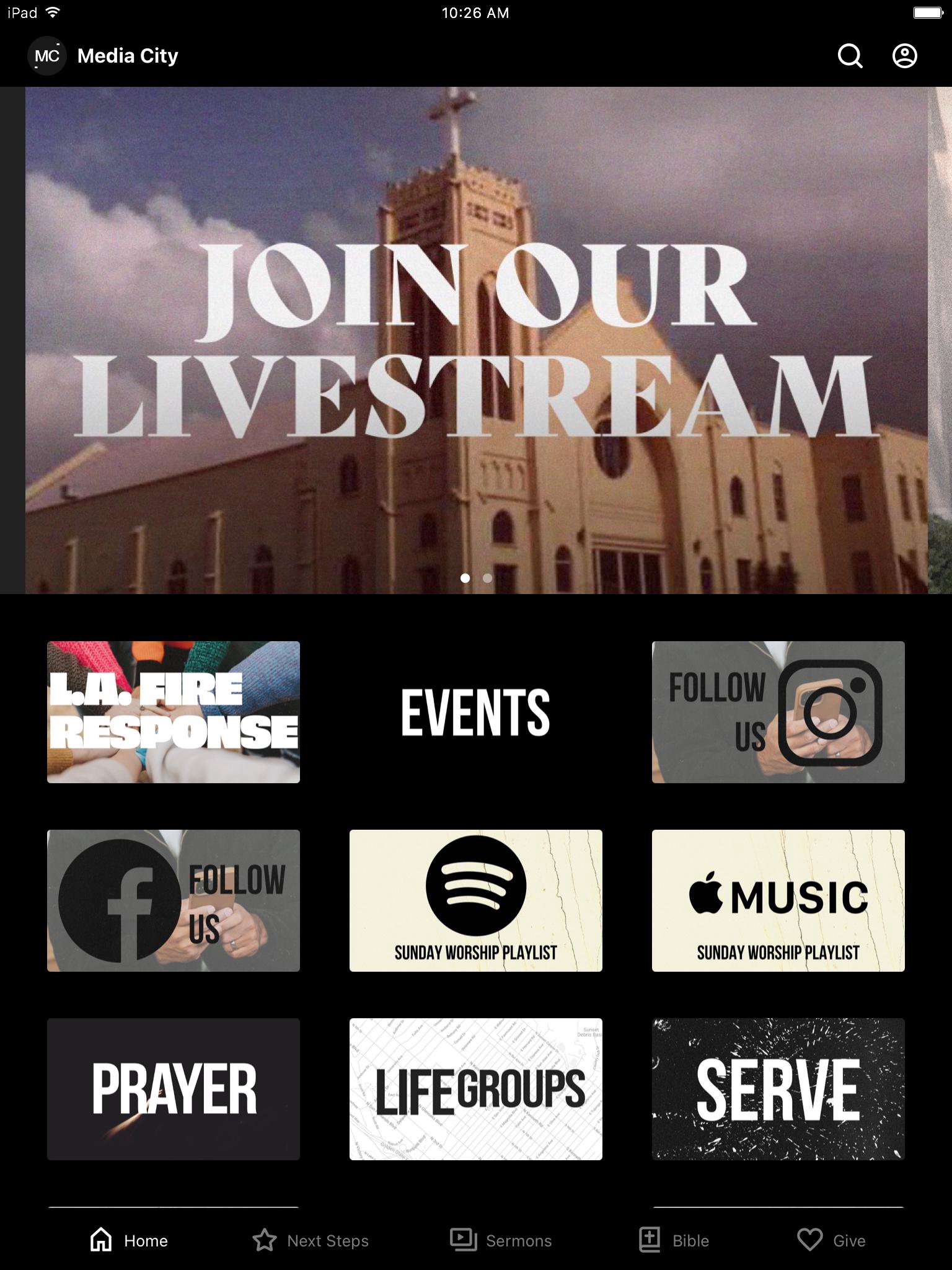The image size is (952, 1270).
Task: Open the L.A. Fire Response tile
Action: tap(174, 712)
